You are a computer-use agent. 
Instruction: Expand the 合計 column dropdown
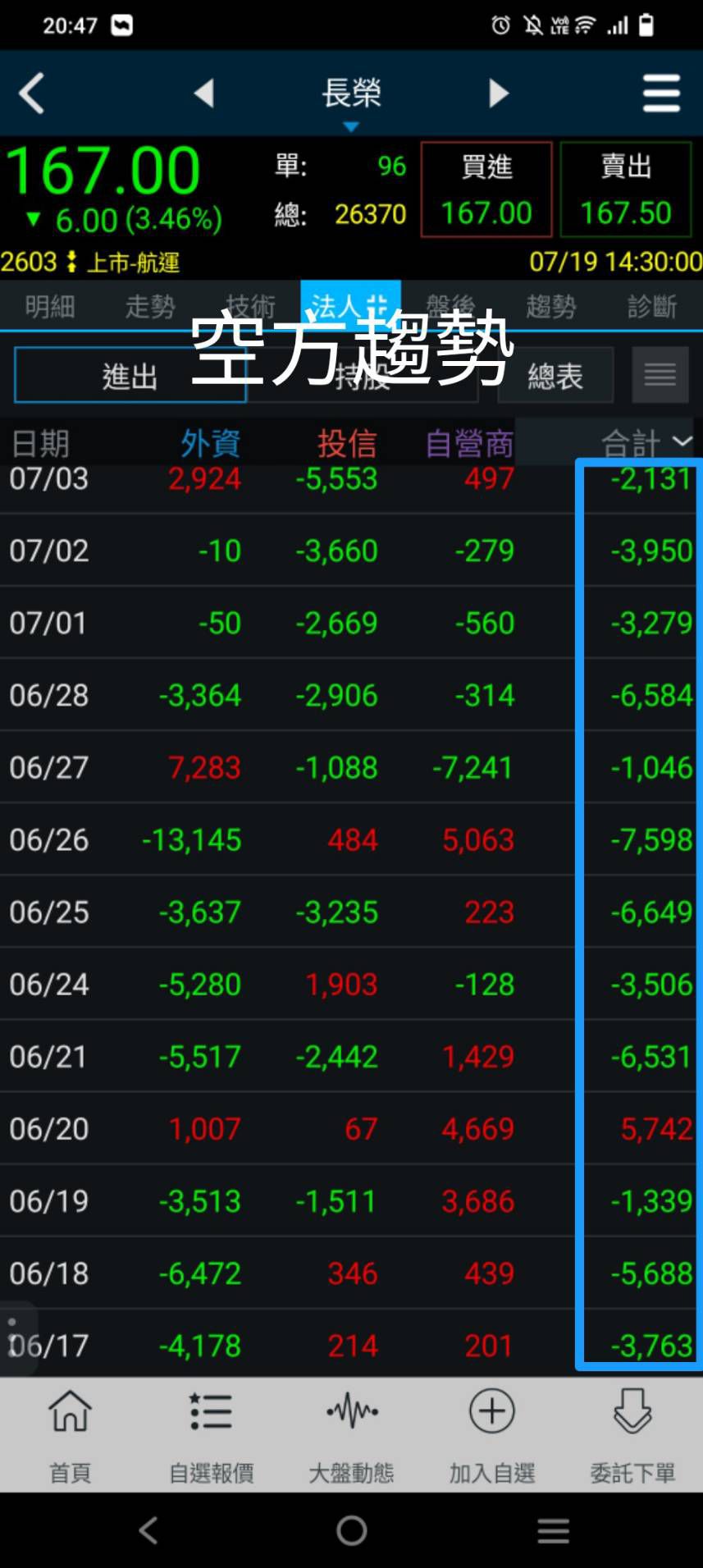646,443
